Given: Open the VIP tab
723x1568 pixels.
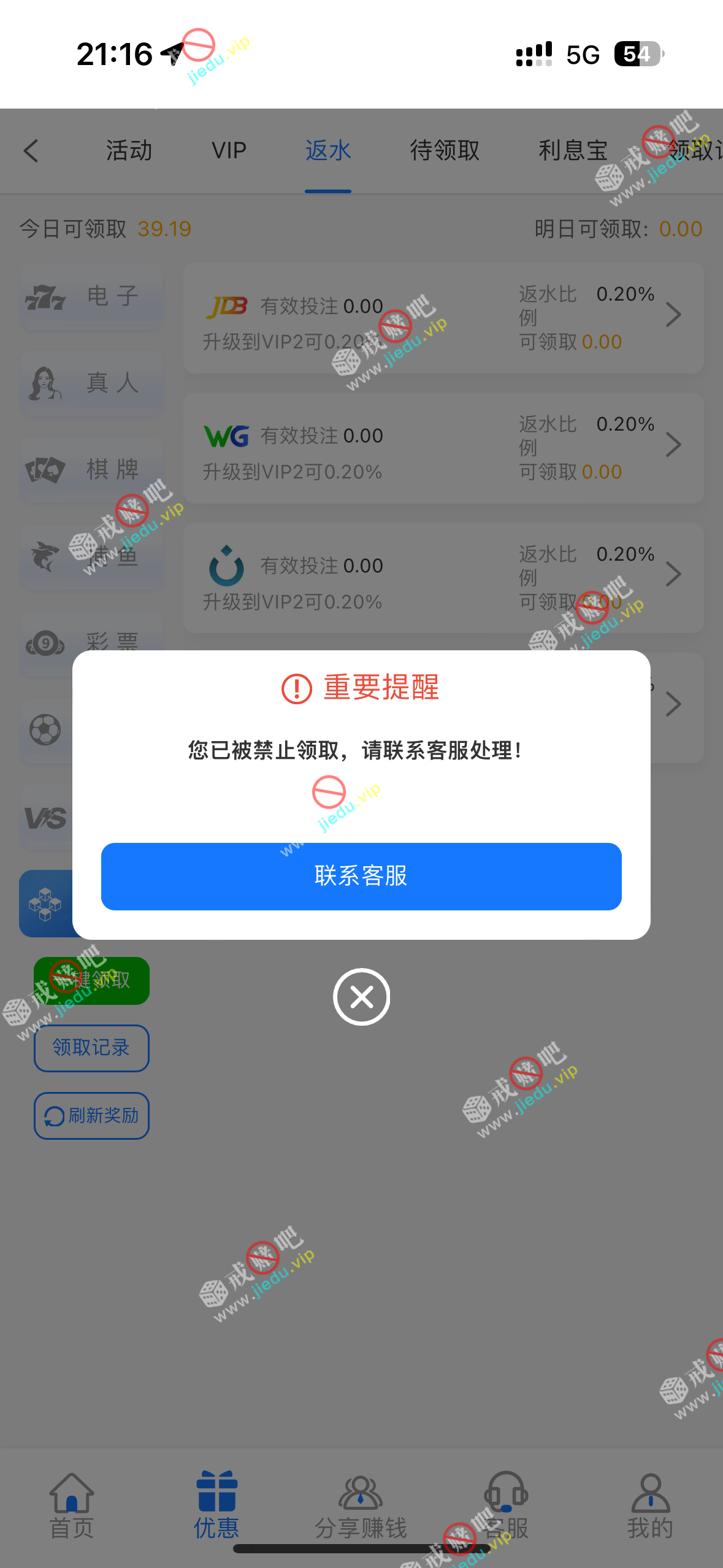Looking at the screenshot, I should (x=229, y=151).
